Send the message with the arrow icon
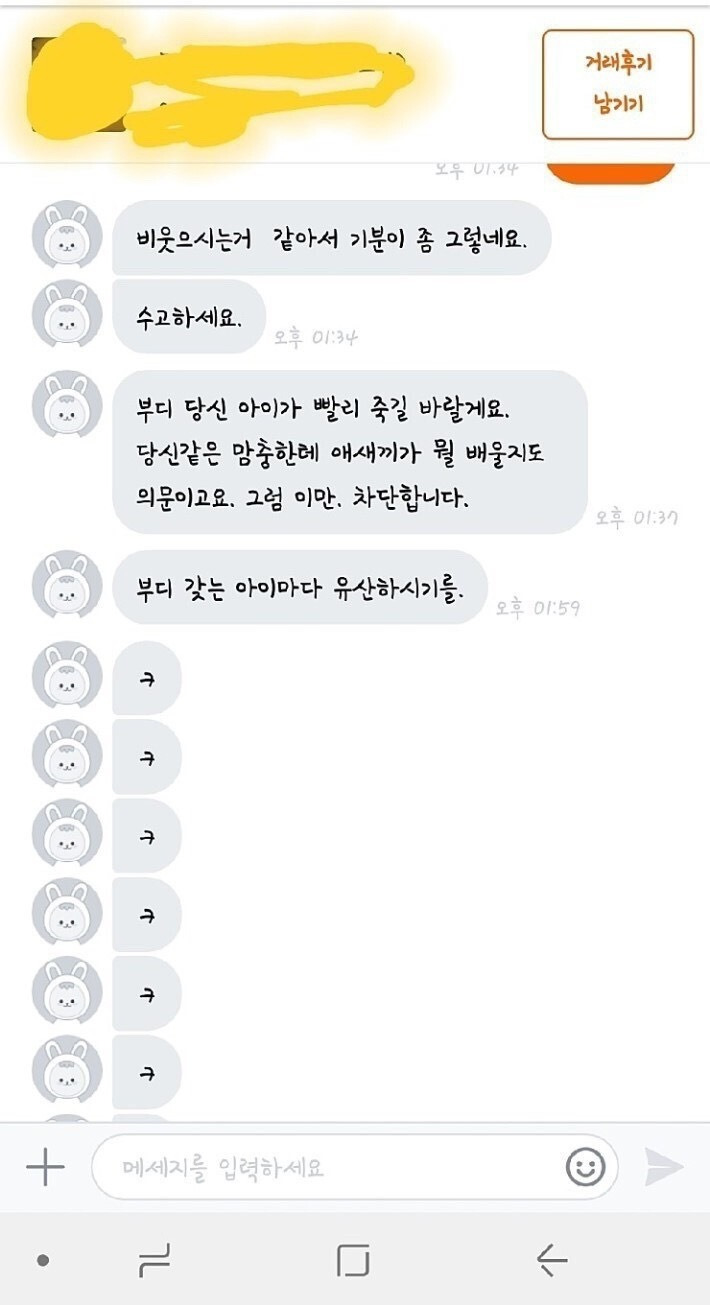Screen dimensions: 710x1305 click(x=663, y=1167)
